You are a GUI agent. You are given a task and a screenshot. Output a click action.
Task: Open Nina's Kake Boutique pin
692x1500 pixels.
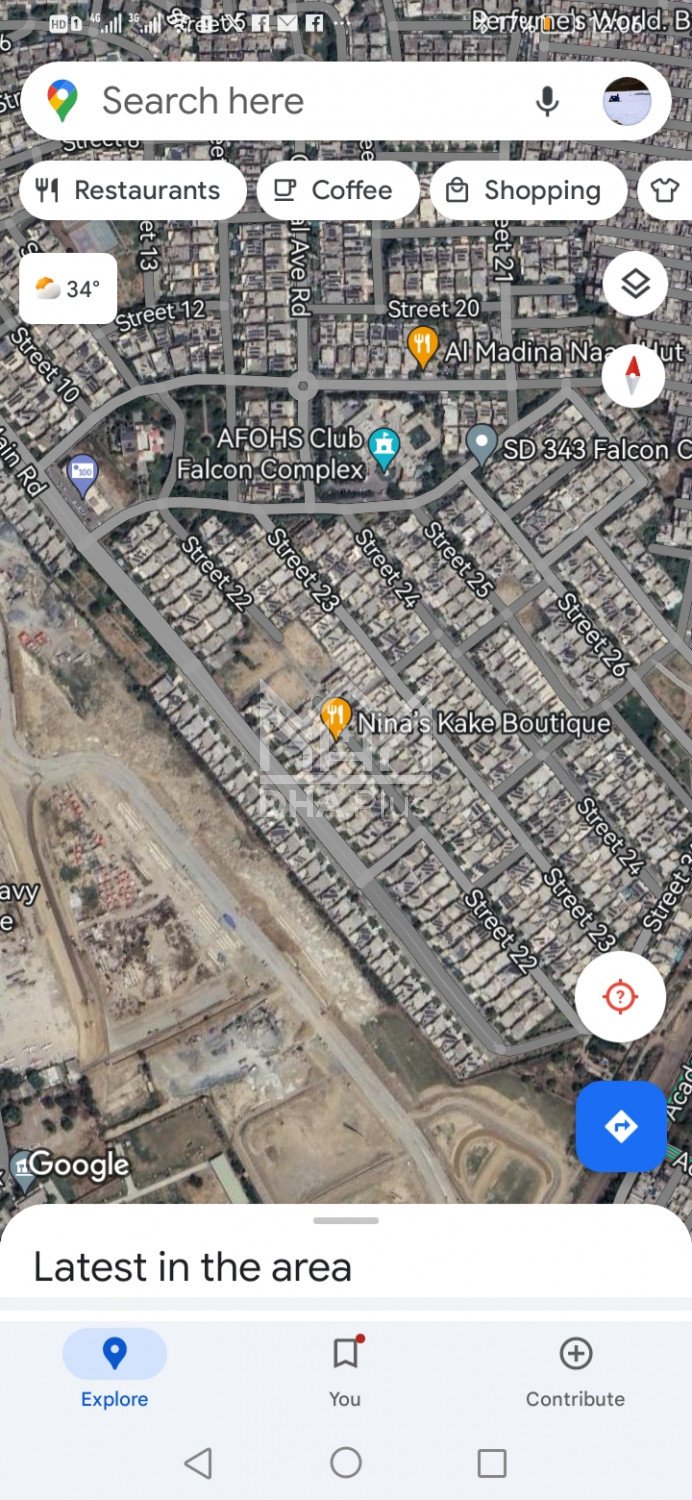[336, 718]
